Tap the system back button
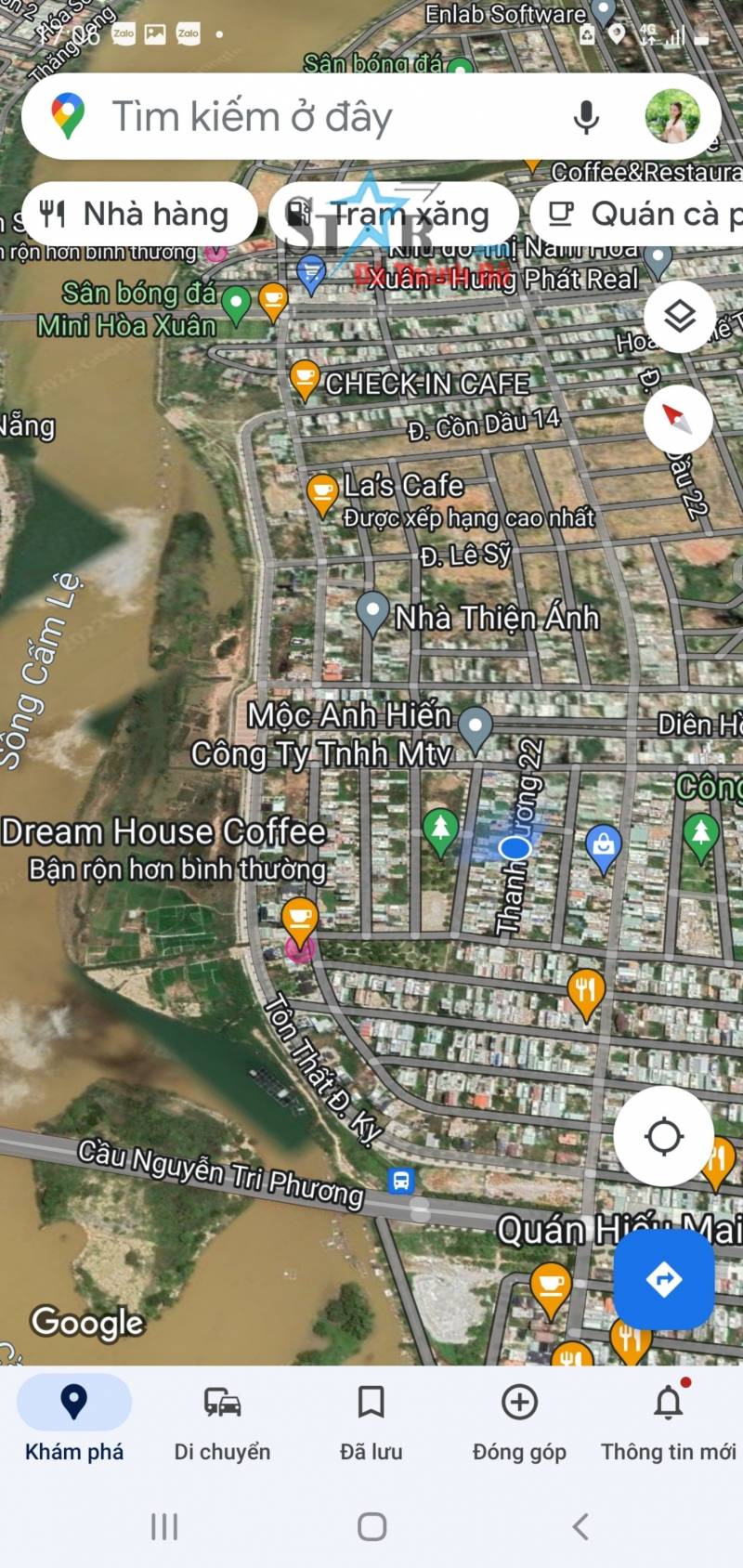Image resolution: width=743 pixels, height=1568 pixels. tap(581, 1526)
